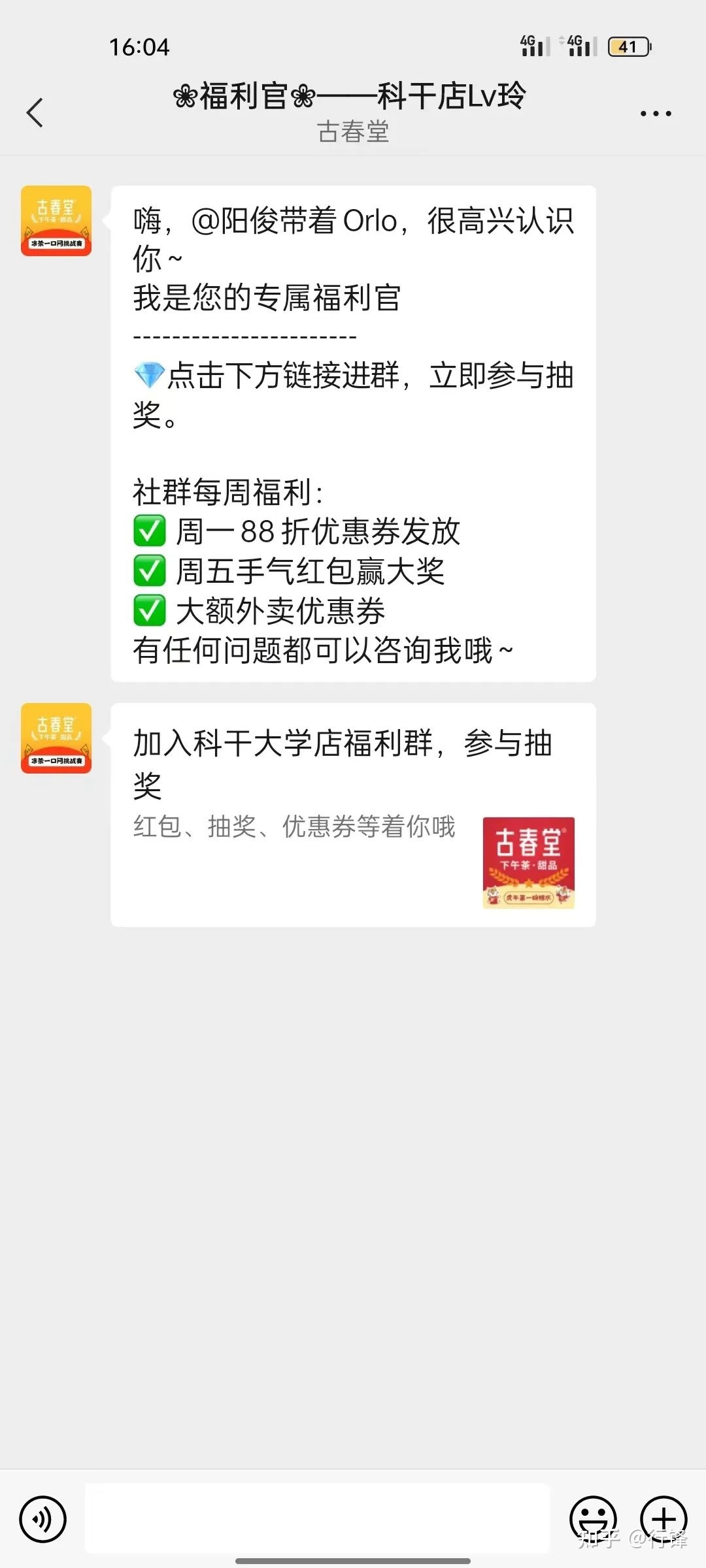Tap the 古春堂 avatar beside the welcome message
Viewport: 706px width, 1568px height.
[56, 221]
